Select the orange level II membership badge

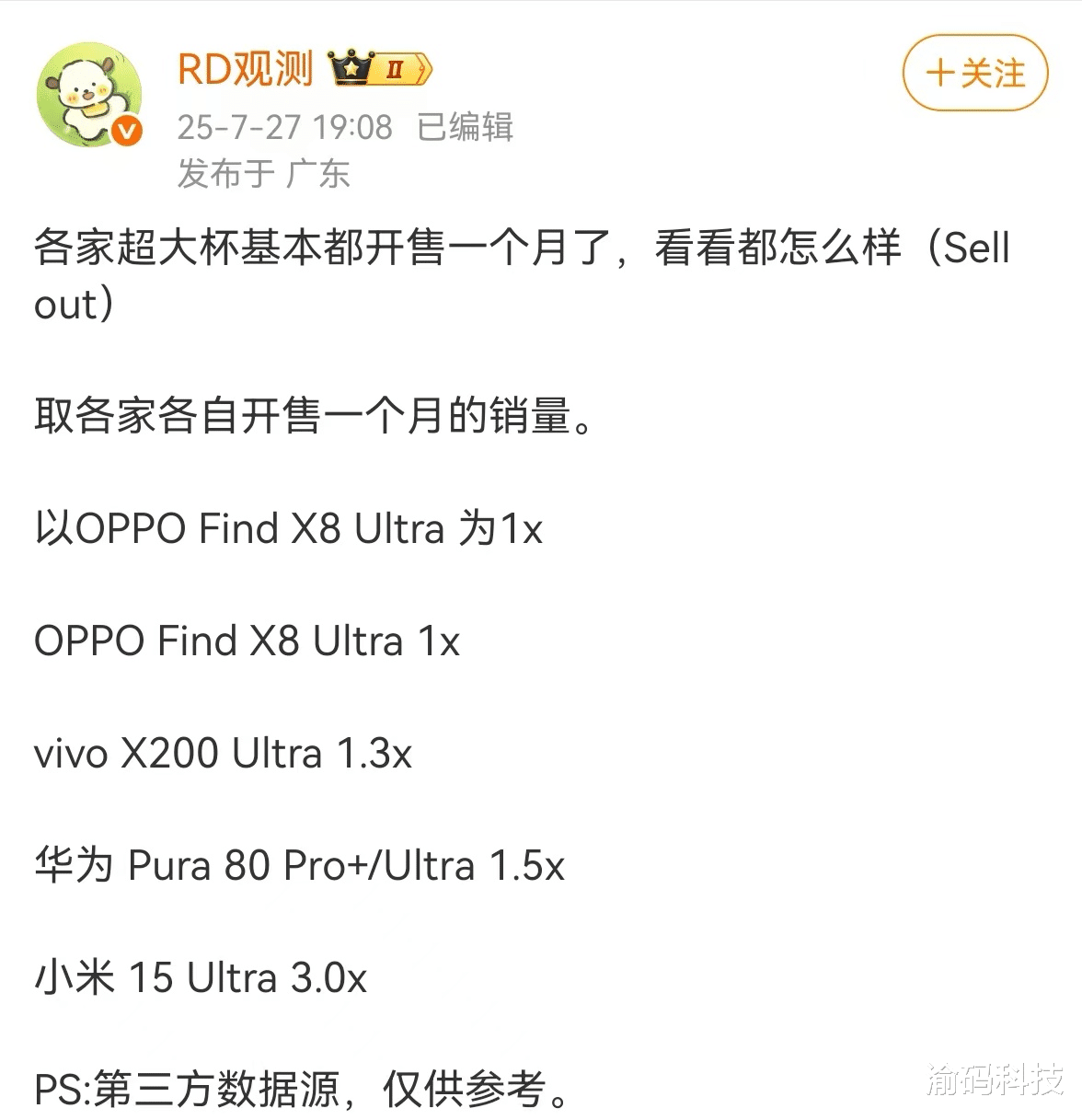pyautogui.click(x=396, y=68)
